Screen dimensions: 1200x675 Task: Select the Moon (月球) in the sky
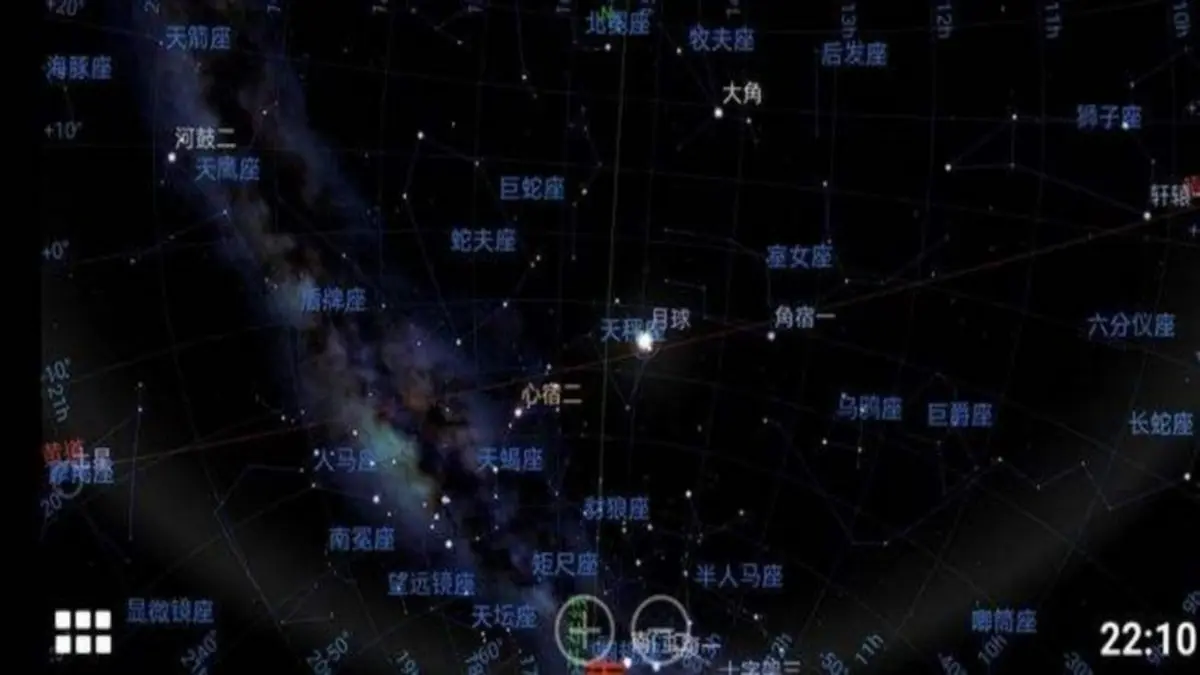click(x=645, y=342)
